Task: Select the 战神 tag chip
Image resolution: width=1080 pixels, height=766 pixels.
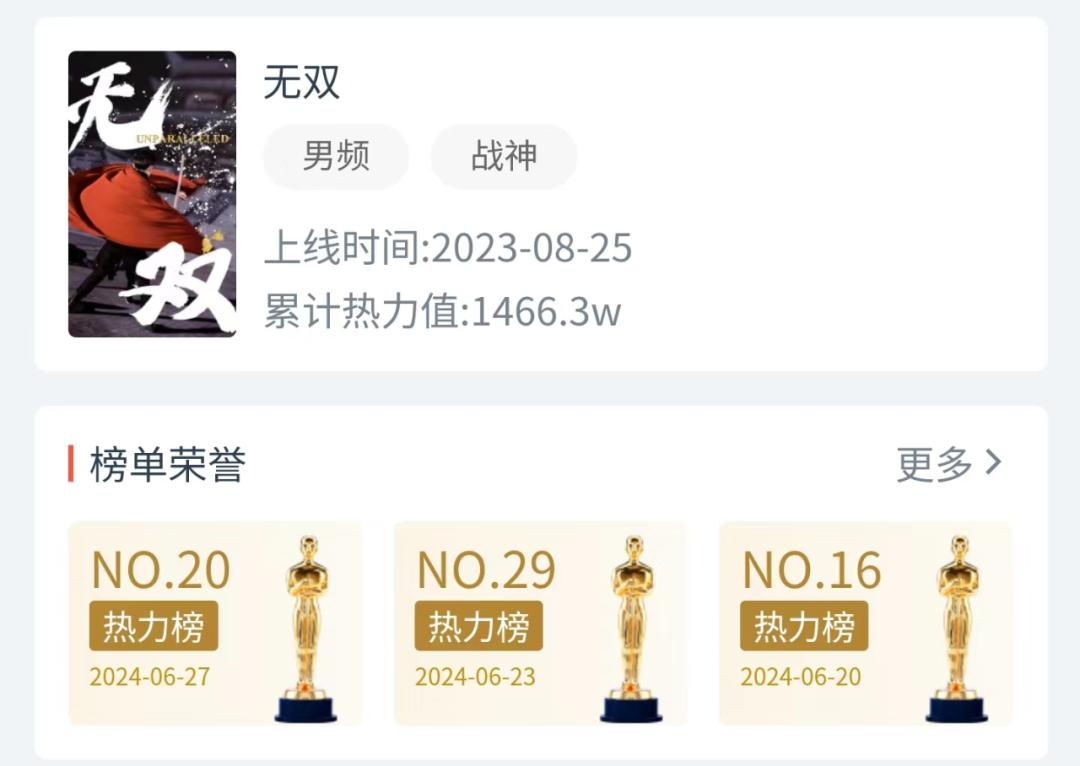Action: click(x=504, y=157)
